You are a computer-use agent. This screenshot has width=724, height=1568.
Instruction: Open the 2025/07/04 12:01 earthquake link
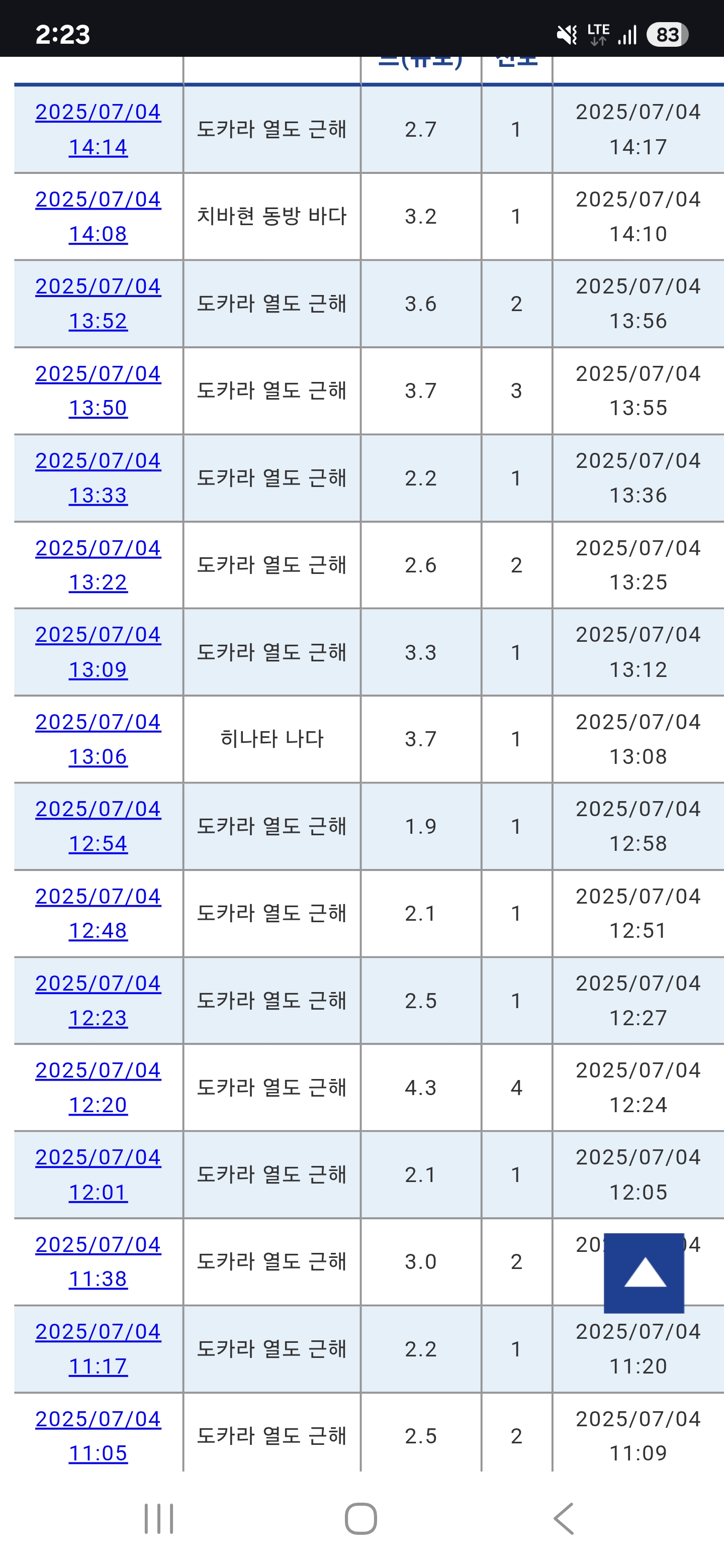point(98,1173)
